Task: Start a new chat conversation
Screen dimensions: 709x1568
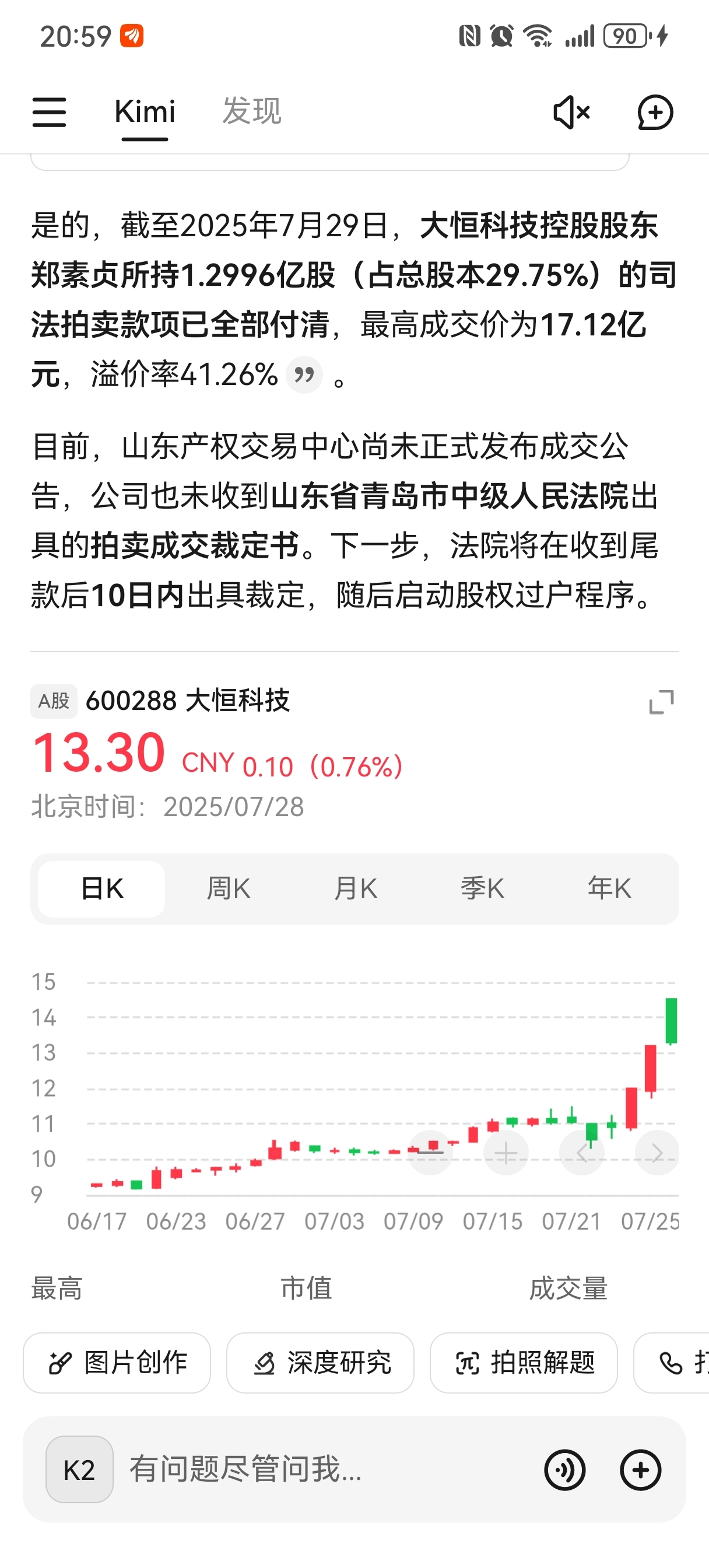Action: click(655, 112)
